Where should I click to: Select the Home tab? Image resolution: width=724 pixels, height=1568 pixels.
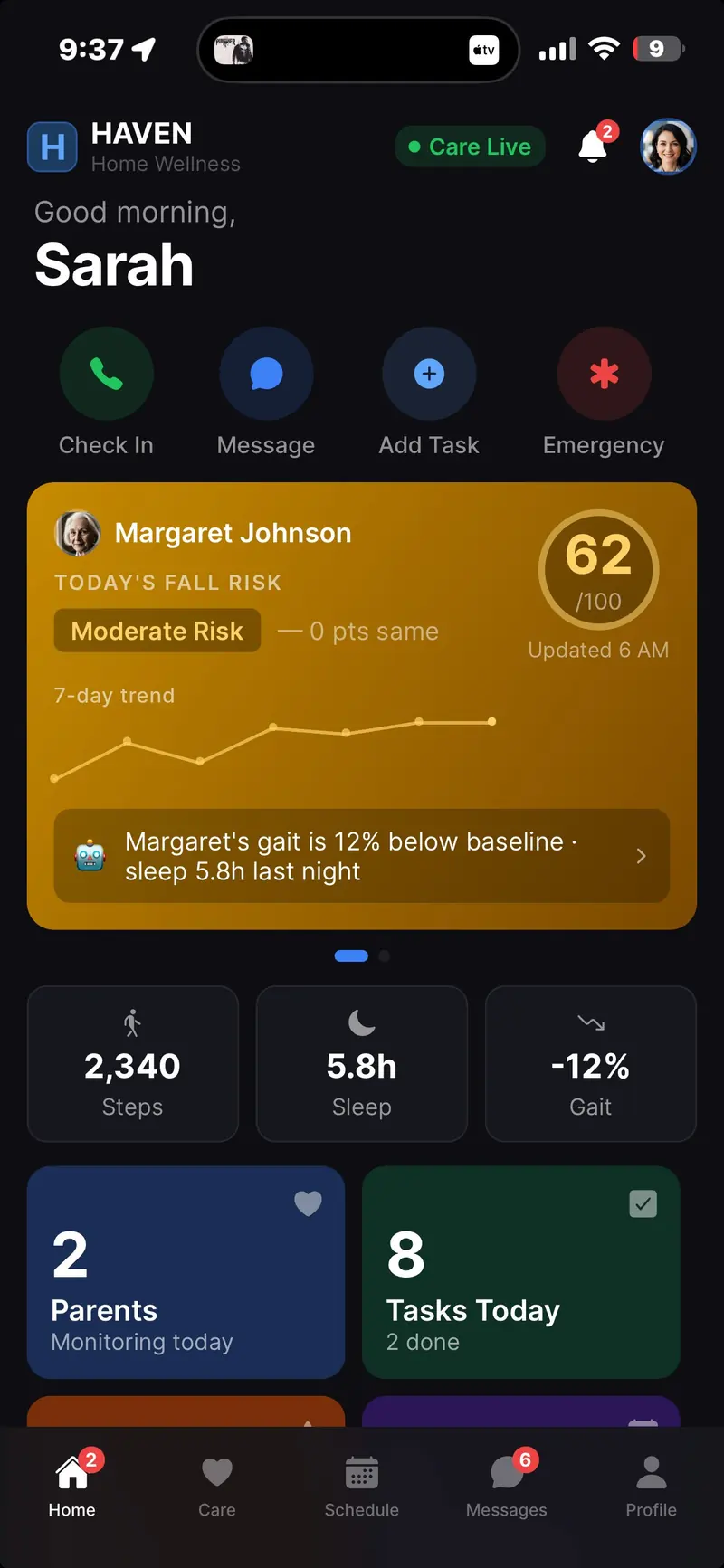[x=72, y=1487]
